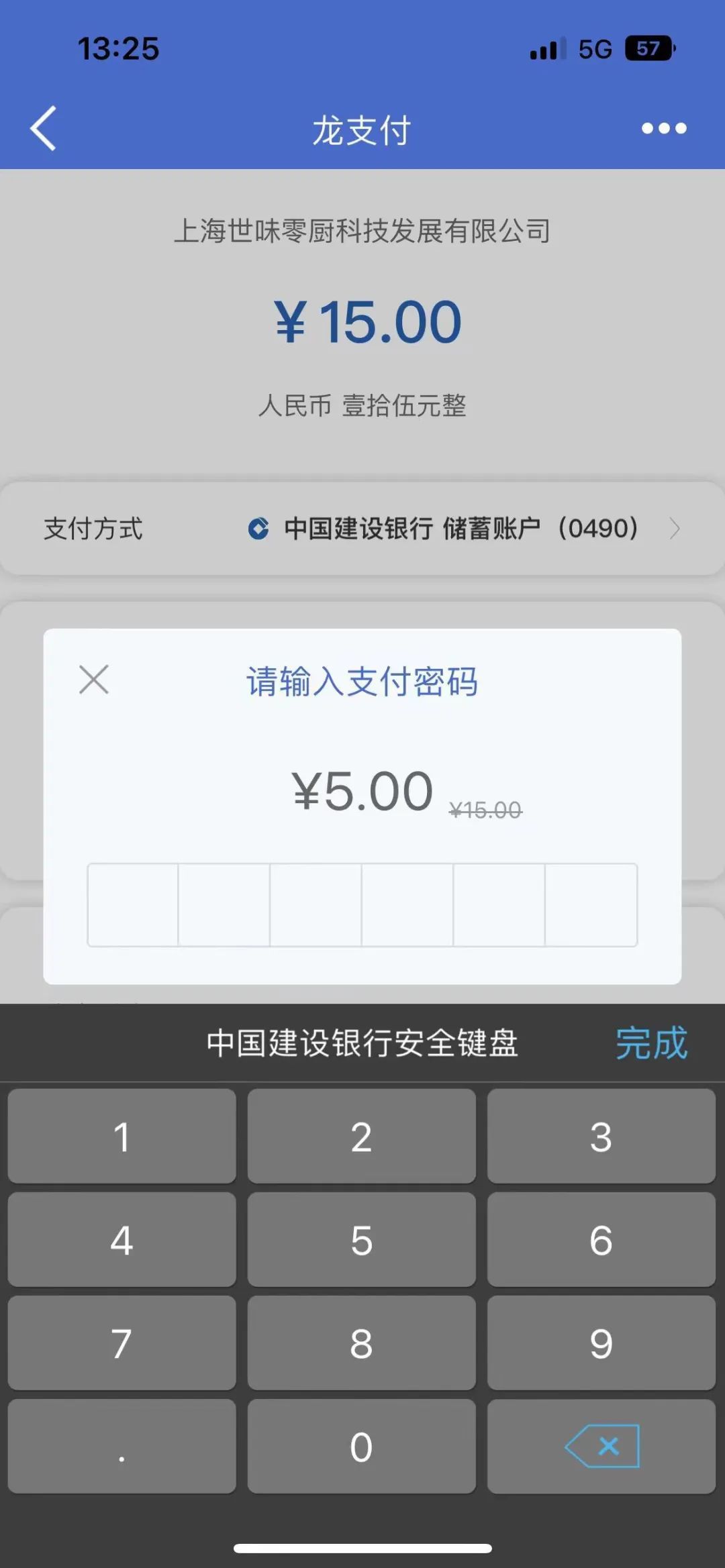Tap 完成 on the secure keyboard
This screenshot has width=725, height=1568.
click(651, 1043)
